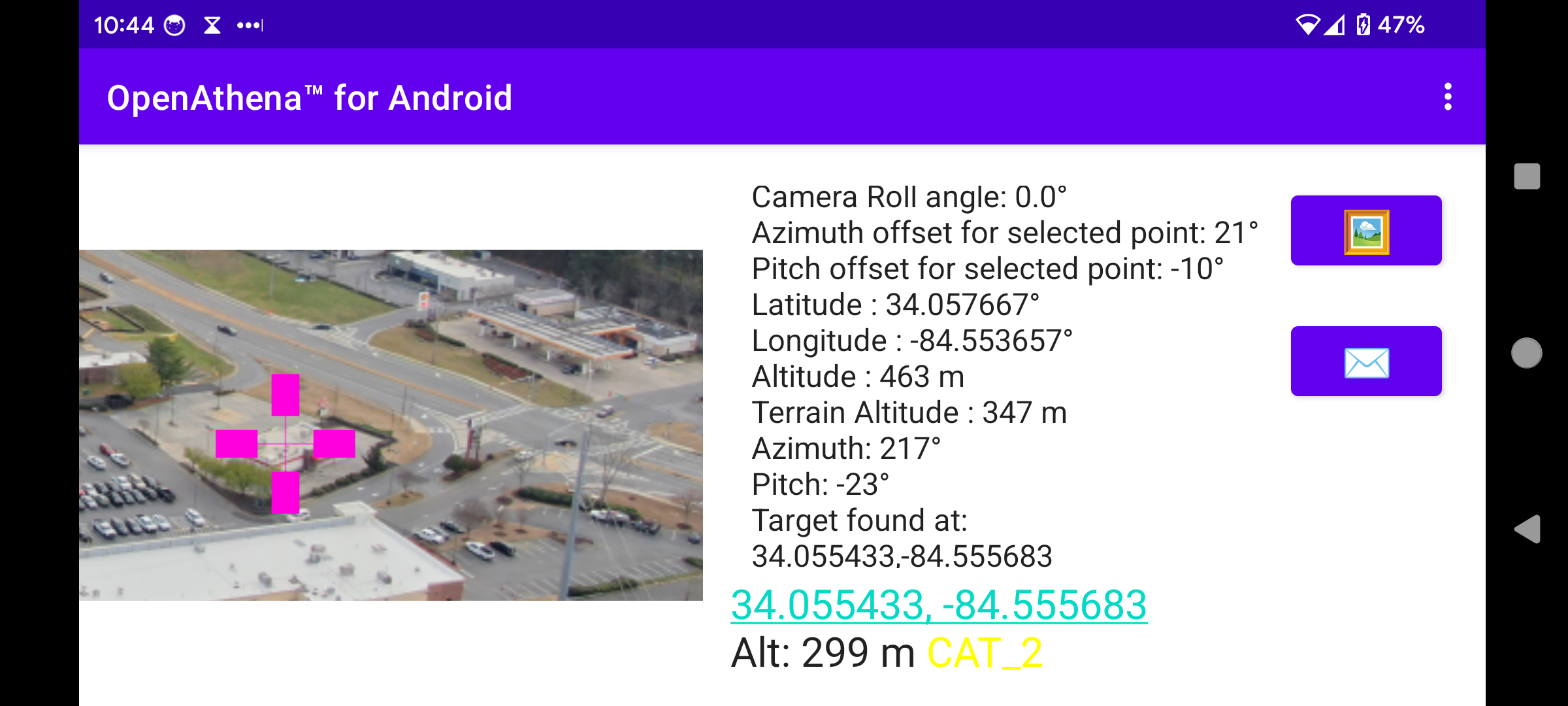The height and width of the screenshot is (706, 1568).
Task: Go back using the system back button
Action: point(1527,529)
